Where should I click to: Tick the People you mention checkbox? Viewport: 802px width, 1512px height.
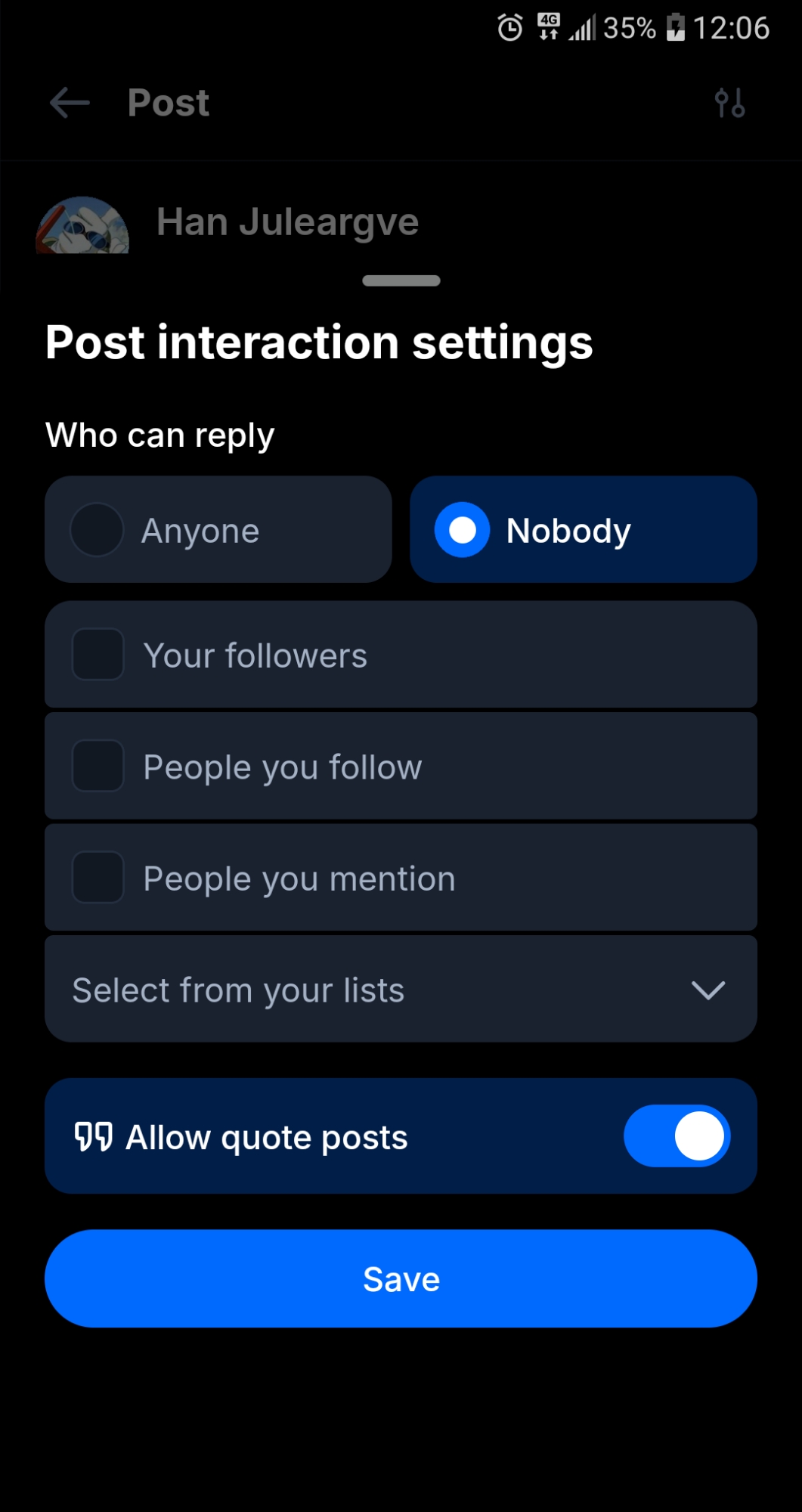(98, 877)
